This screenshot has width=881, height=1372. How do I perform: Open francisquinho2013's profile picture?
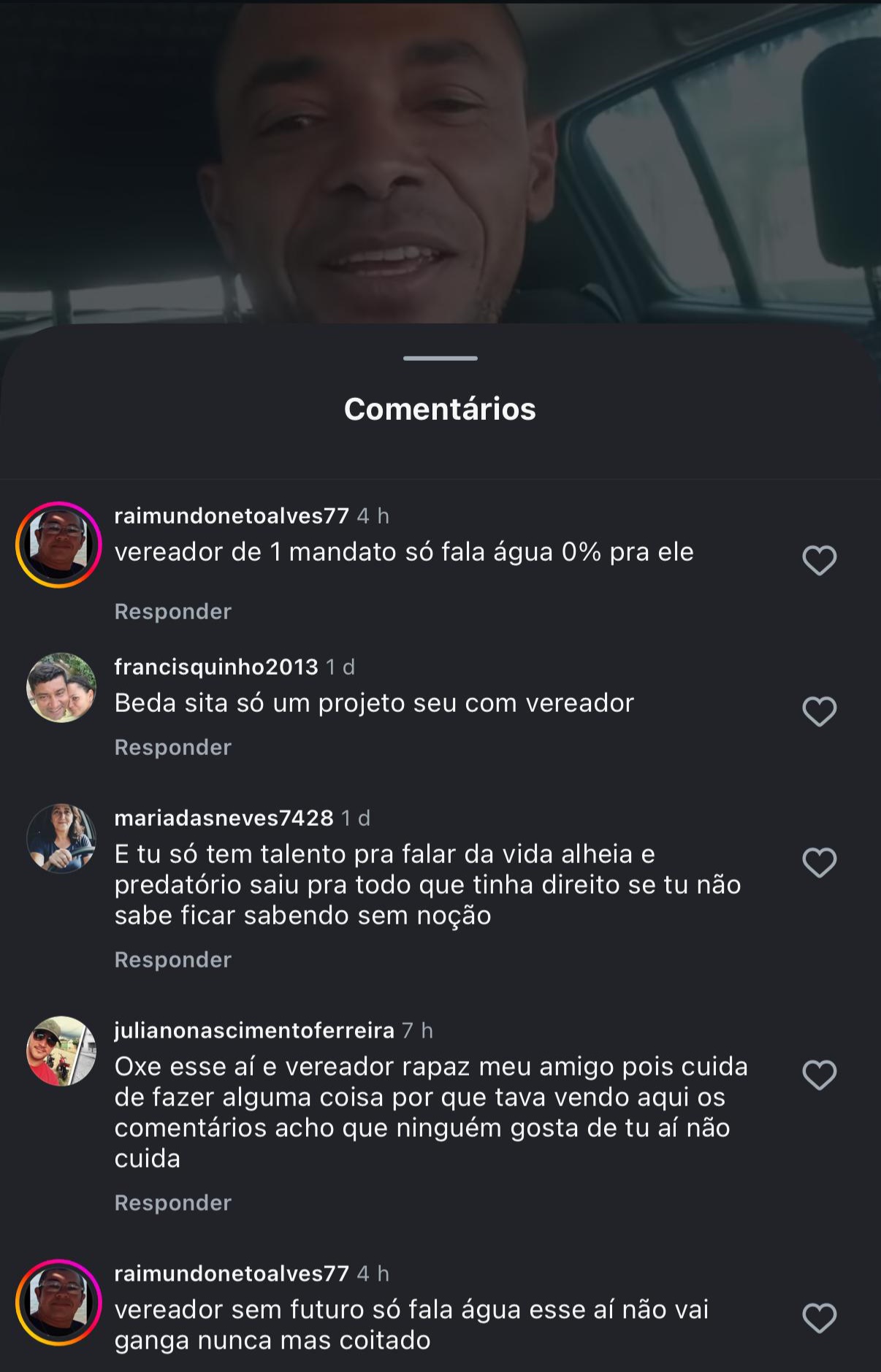[x=61, y=688]
